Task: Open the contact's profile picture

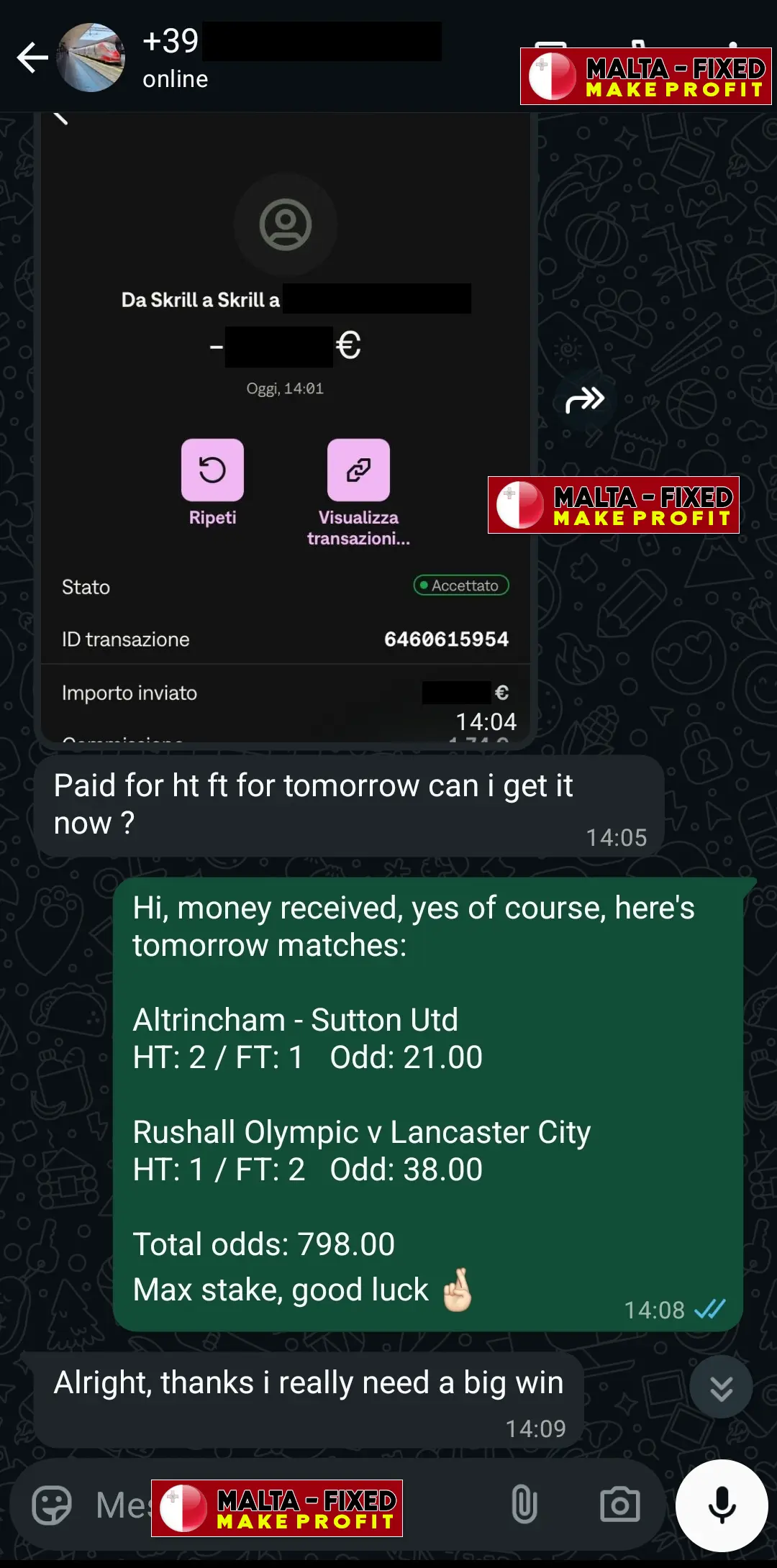Action: point(91,58)
